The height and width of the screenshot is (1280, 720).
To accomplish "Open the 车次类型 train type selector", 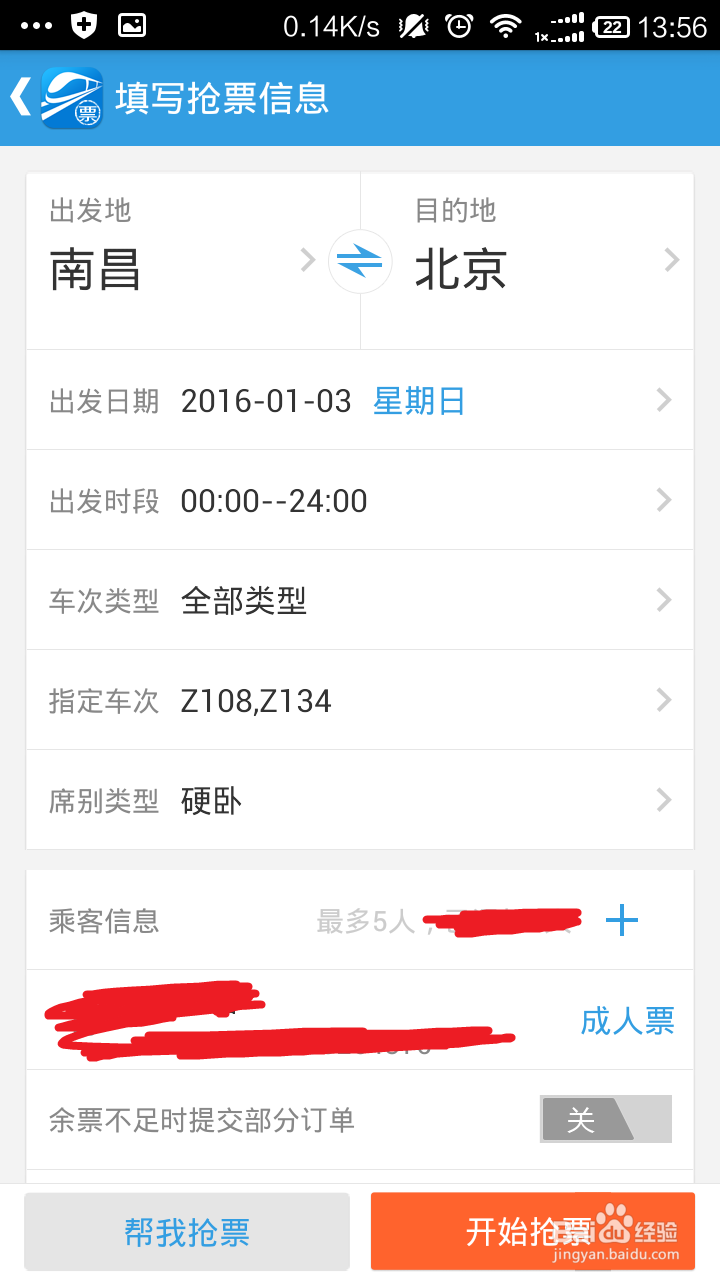I will pos(360,600).
